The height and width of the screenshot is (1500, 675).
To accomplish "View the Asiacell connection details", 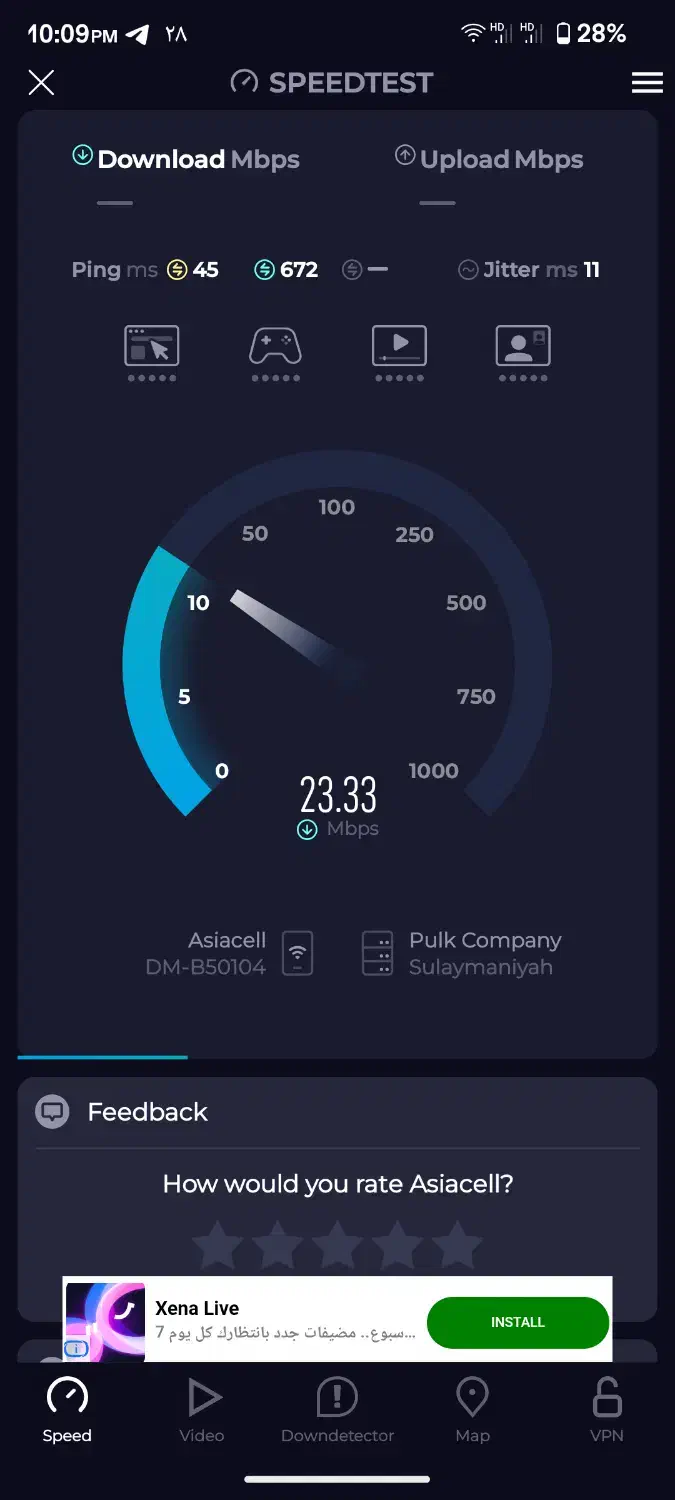I will point(230,953).
